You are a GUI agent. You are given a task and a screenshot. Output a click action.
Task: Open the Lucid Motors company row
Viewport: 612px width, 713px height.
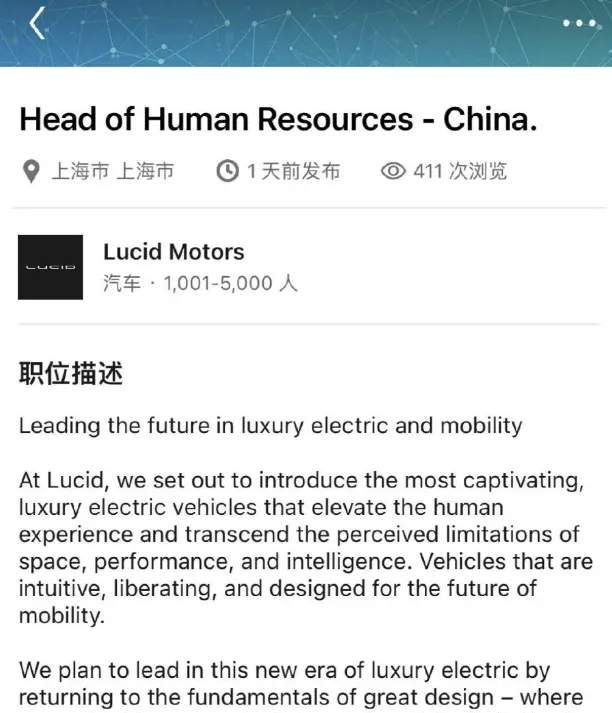pyautogui.click(x=174, y=266)
